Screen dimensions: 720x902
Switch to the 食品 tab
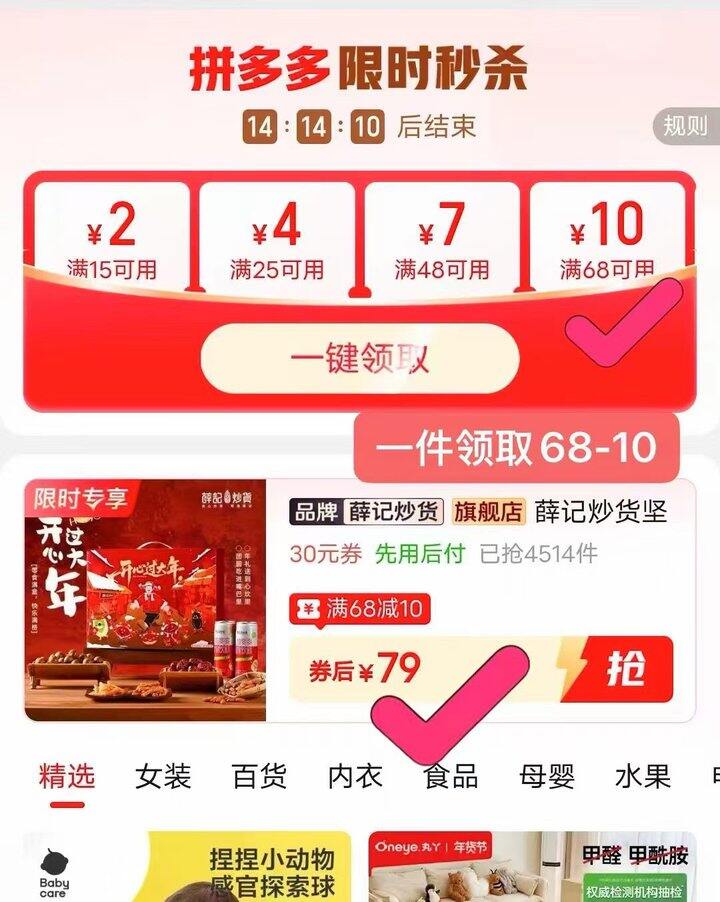pyautogui.click(x=451, y=778)
